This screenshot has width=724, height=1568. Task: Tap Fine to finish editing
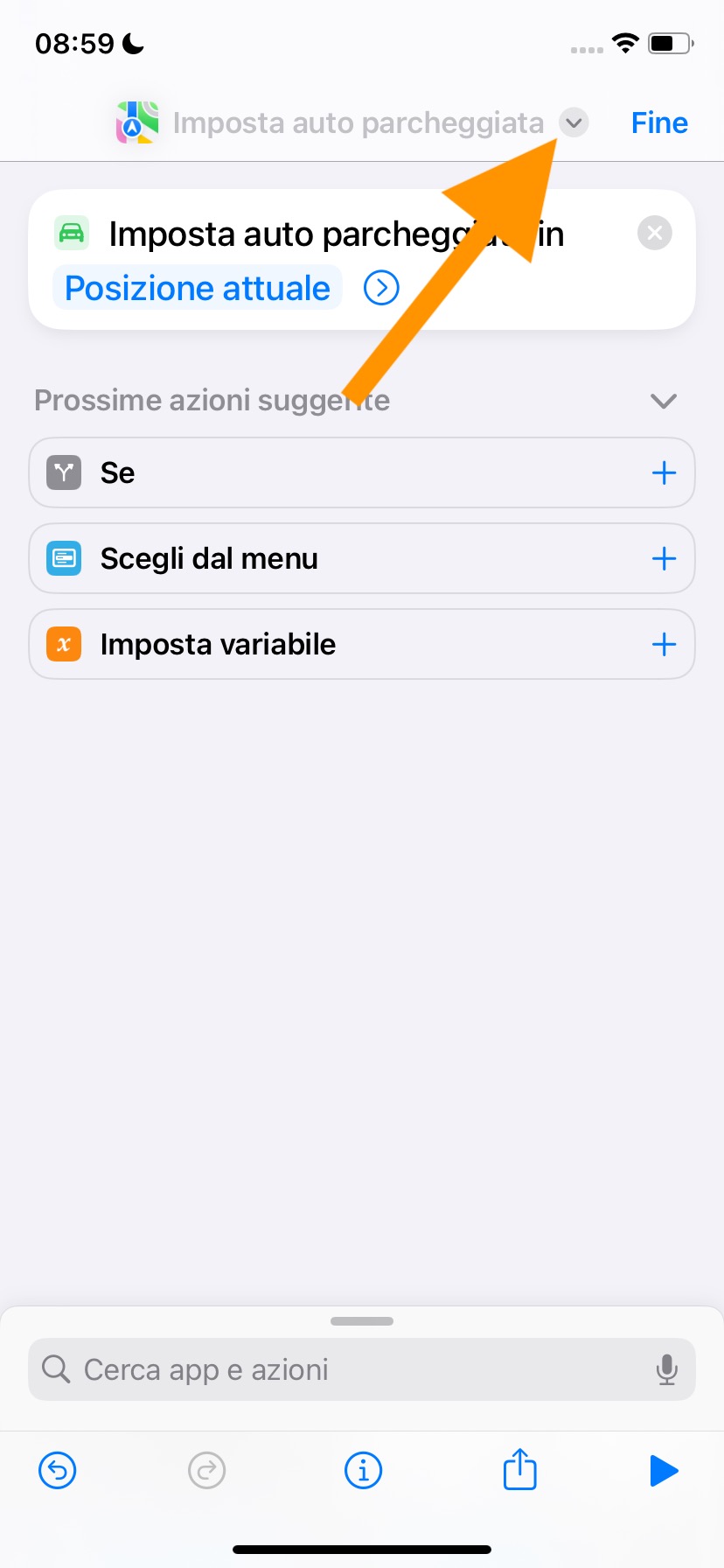(659, 123)
